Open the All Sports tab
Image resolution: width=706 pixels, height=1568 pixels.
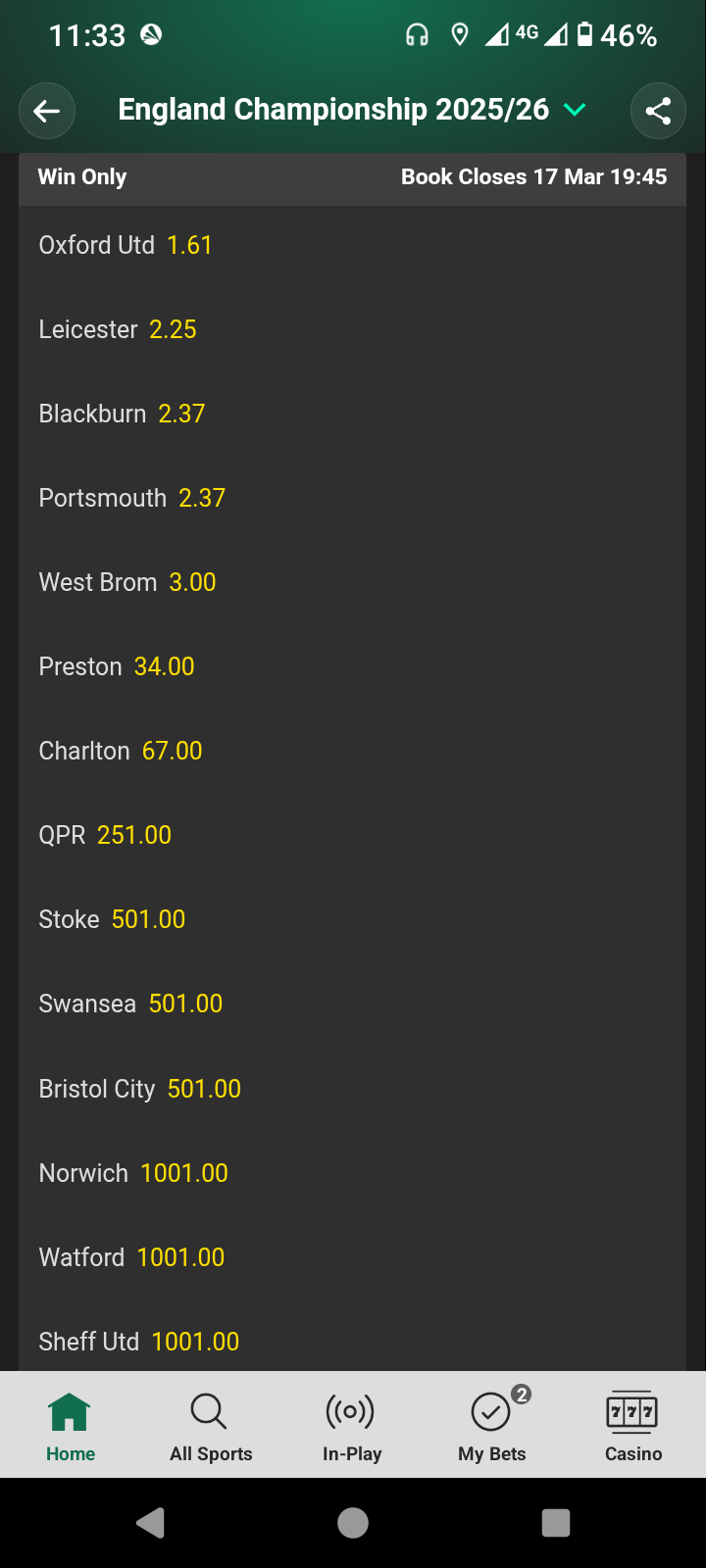211,1426
